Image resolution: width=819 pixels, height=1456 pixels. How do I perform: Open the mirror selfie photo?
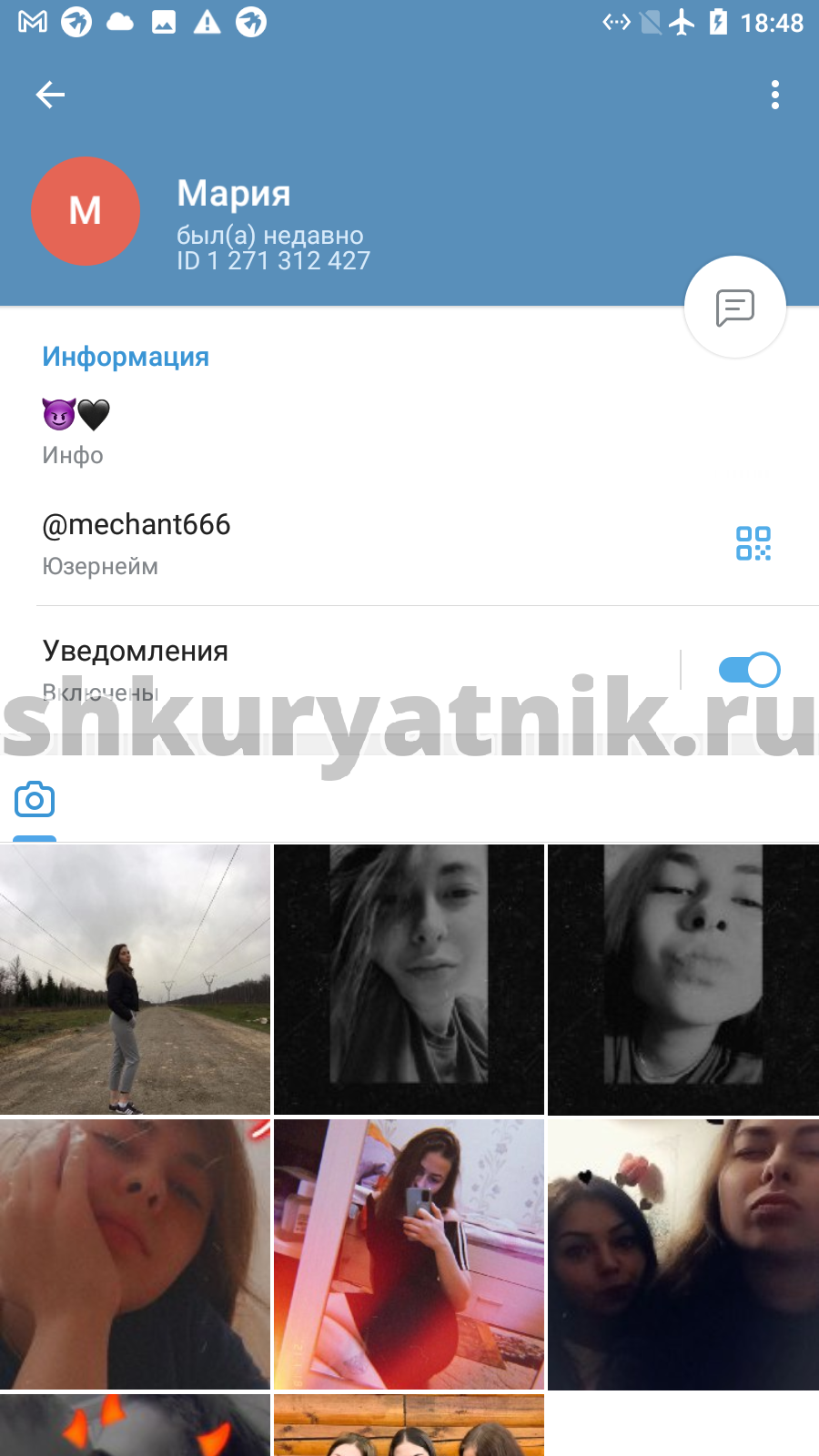tap(409, 1254)
